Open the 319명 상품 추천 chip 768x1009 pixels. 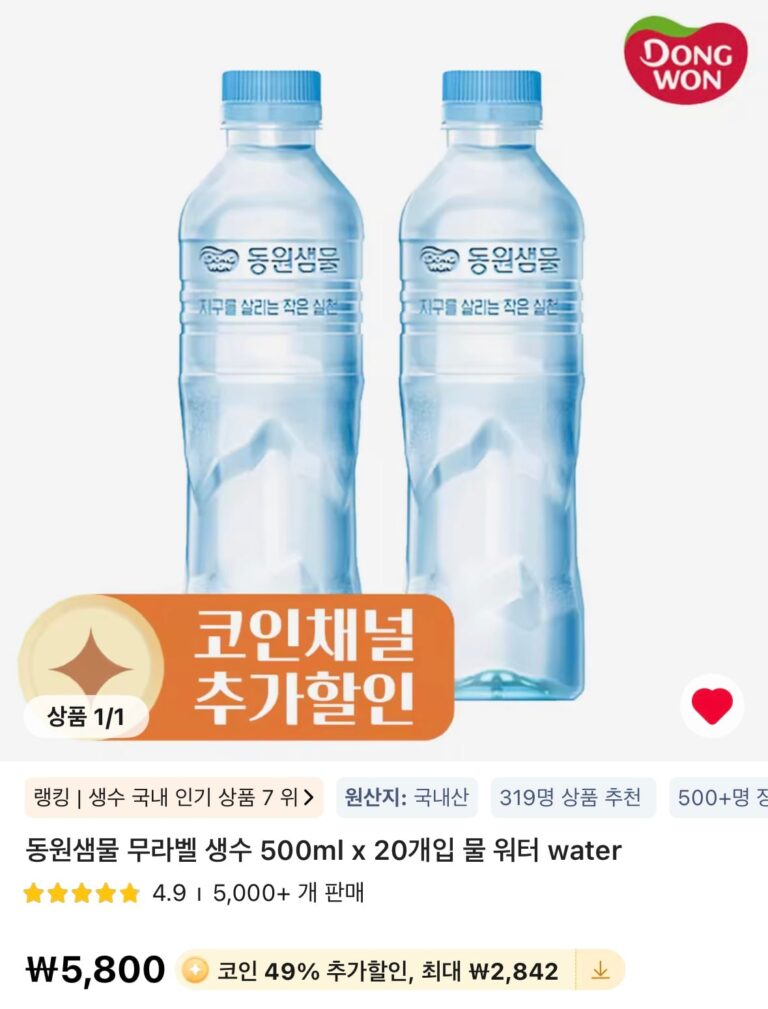coord(571,798)
